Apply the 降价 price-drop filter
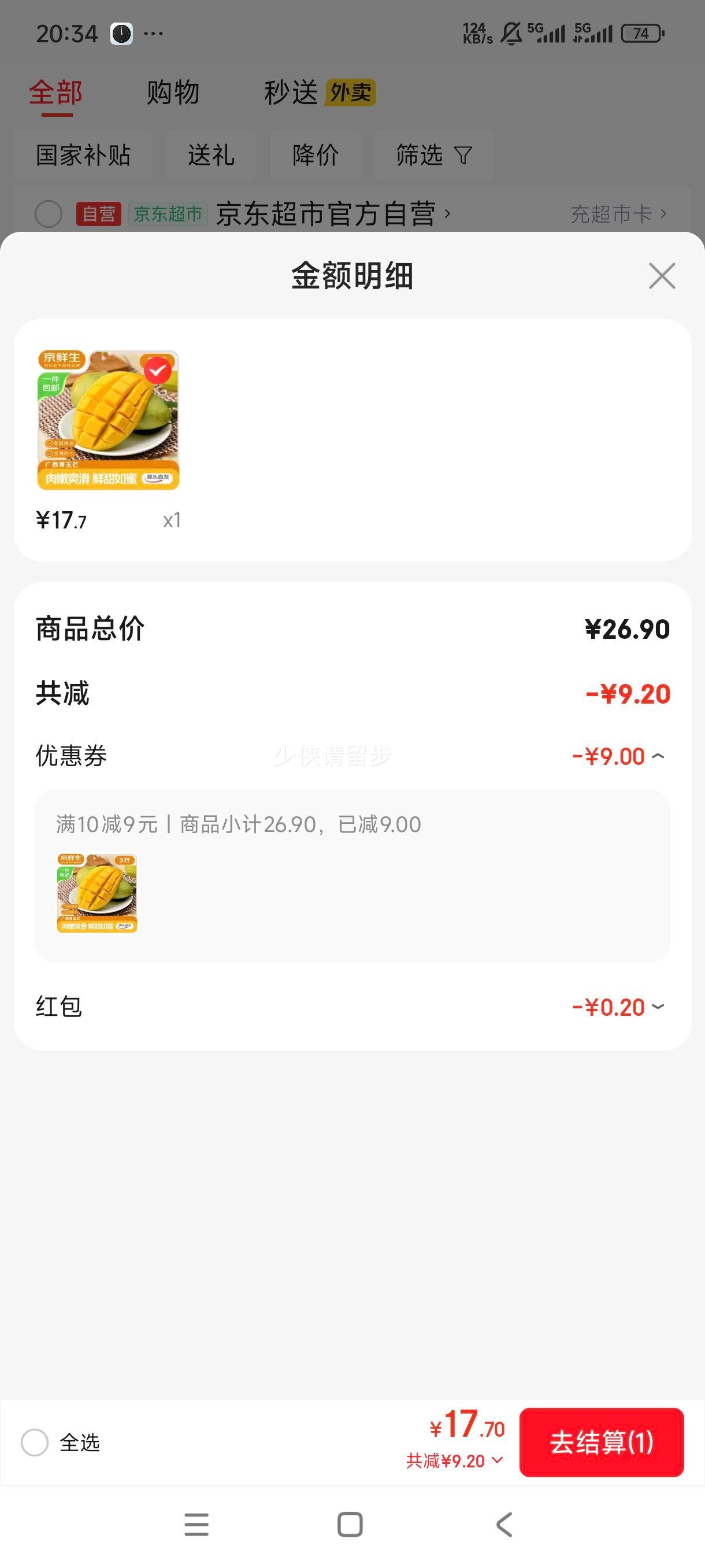 tap(316, 155)
